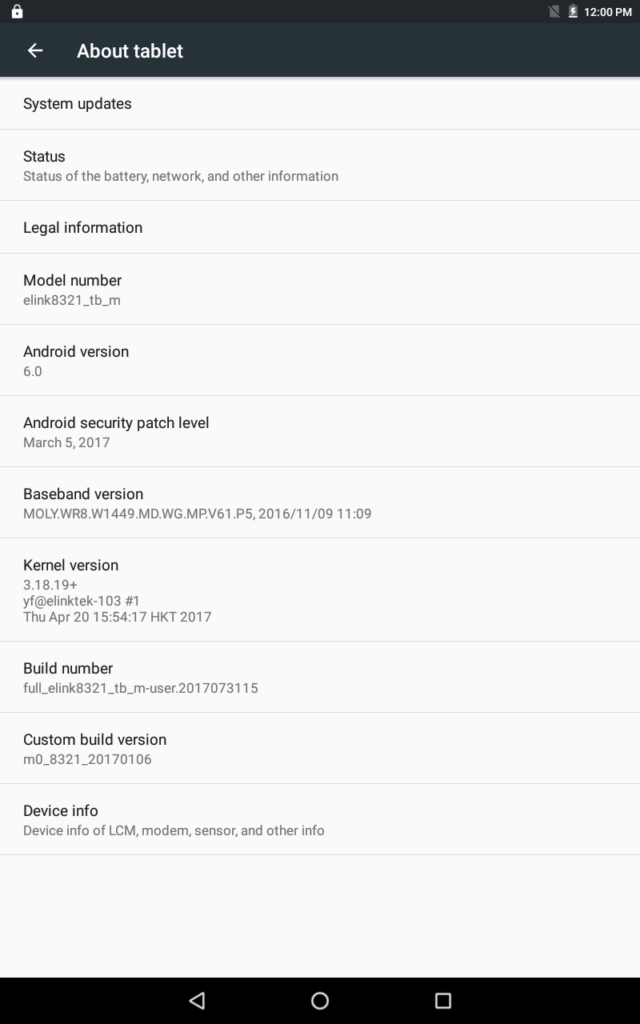
Task: Open recent apps from navigation bar
Action: [x=443, y=1000]
